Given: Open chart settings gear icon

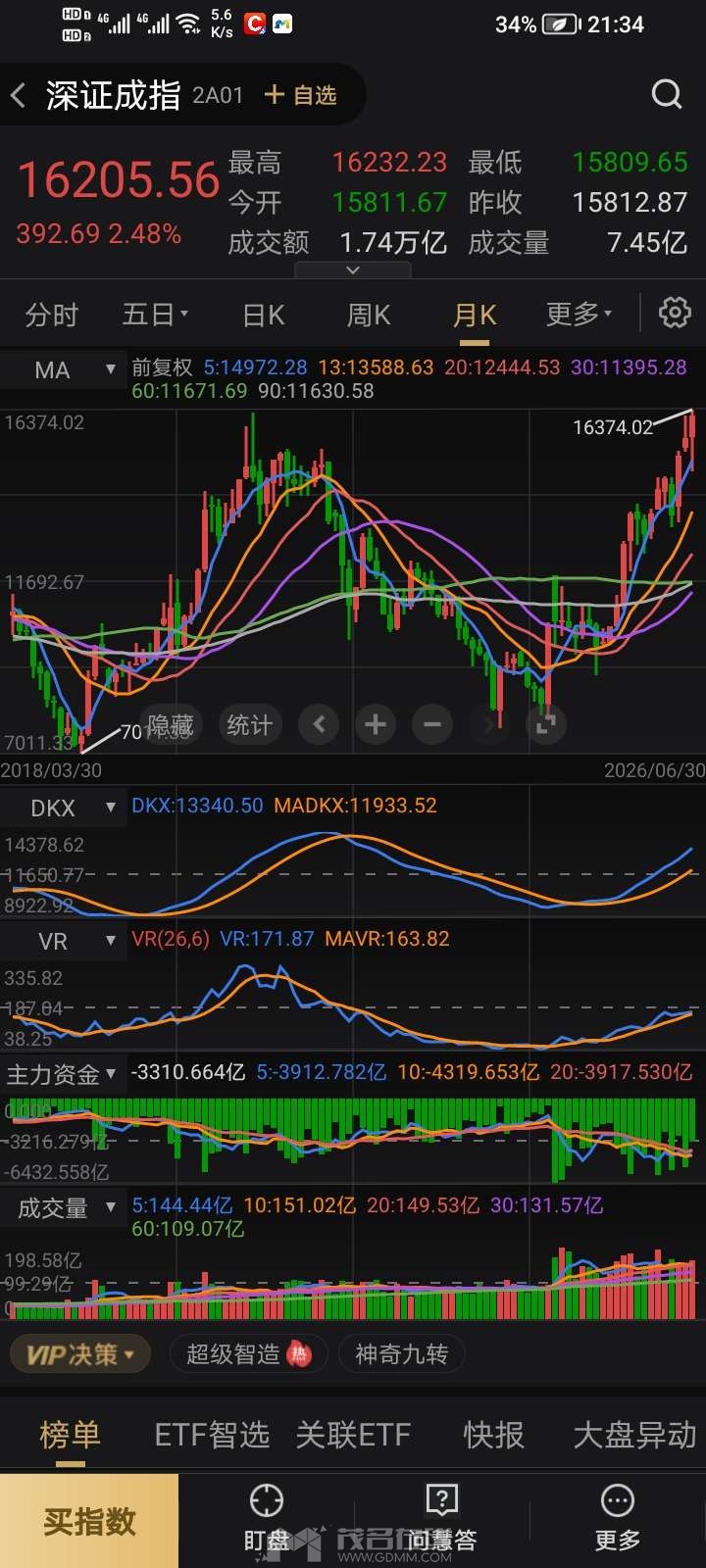Looking at the screenshot, I should click(x=675, y=314).
